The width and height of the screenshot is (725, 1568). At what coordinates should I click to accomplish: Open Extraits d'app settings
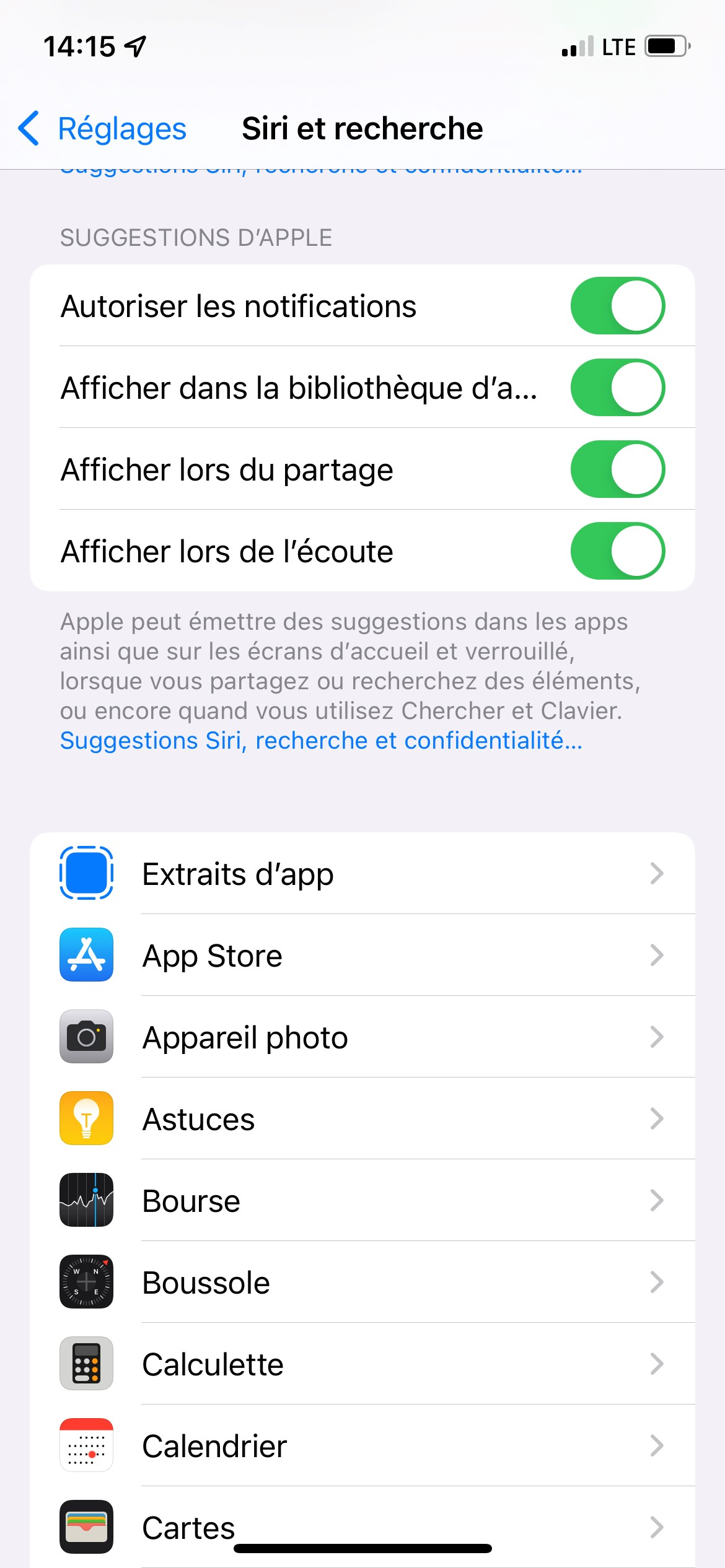(x=362, y=874)
